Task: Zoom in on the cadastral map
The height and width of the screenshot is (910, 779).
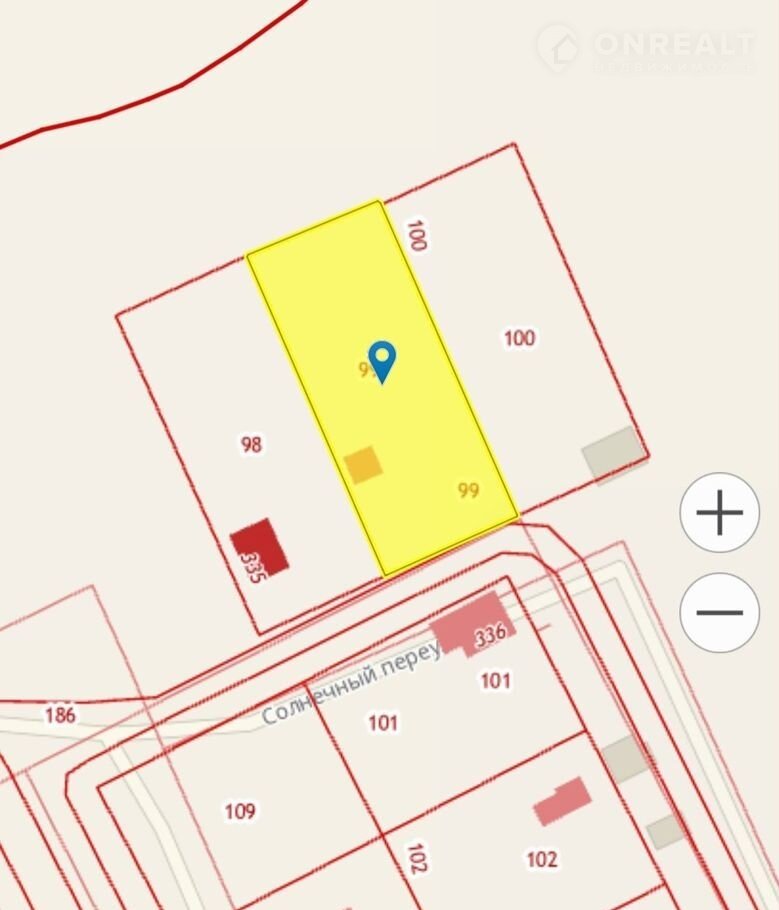Action: (719, 513)
